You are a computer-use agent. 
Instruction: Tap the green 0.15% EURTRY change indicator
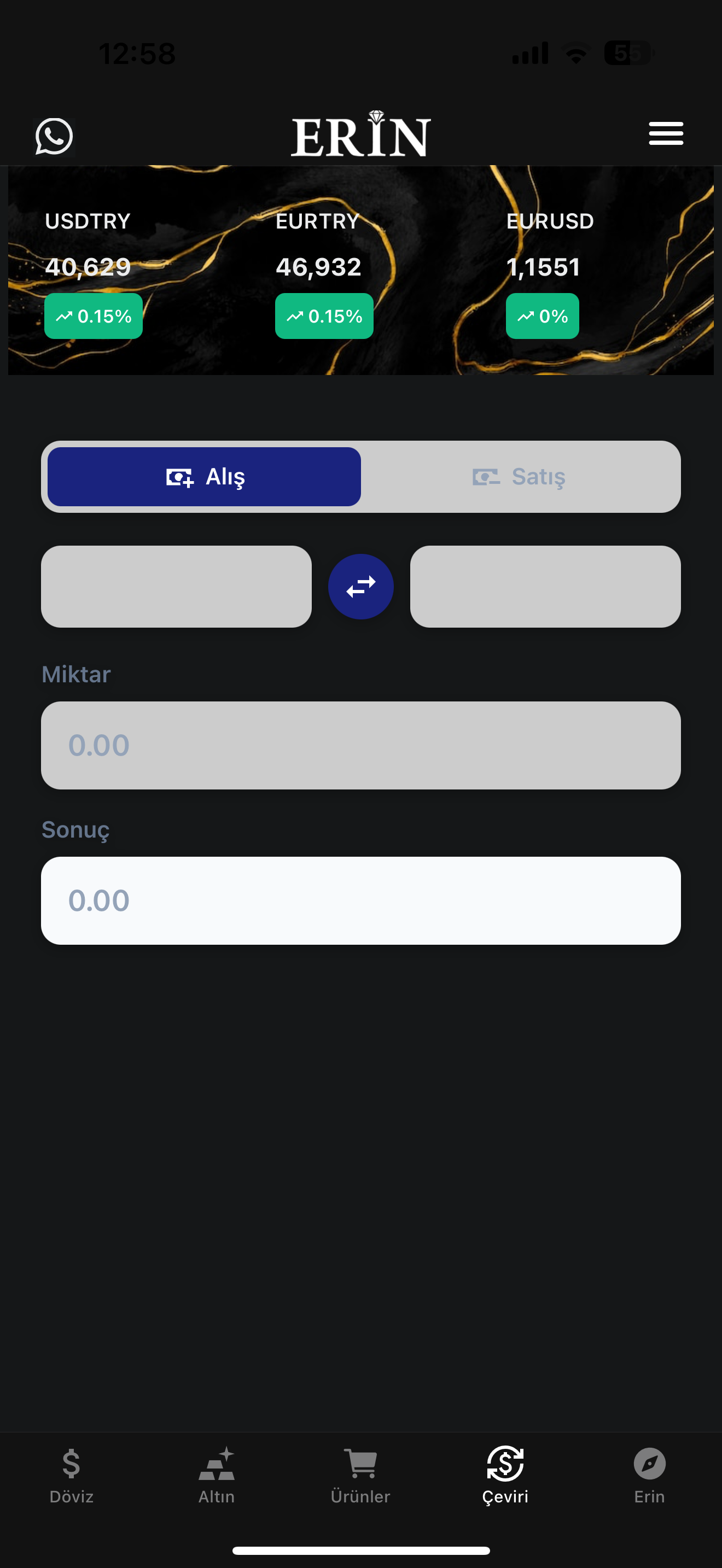(x=323, y=316)
